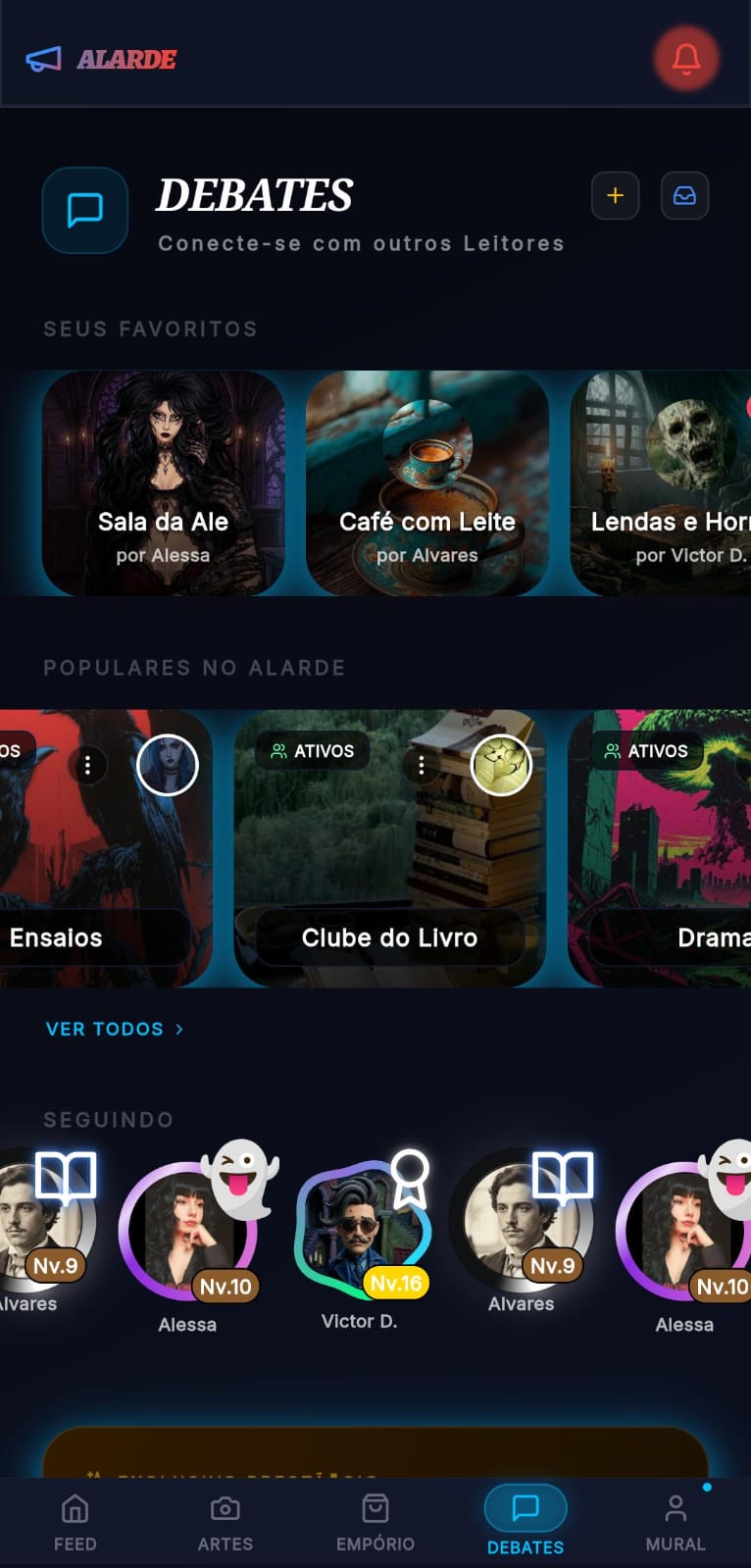Open the debates inbox icon

pos(684,195)
